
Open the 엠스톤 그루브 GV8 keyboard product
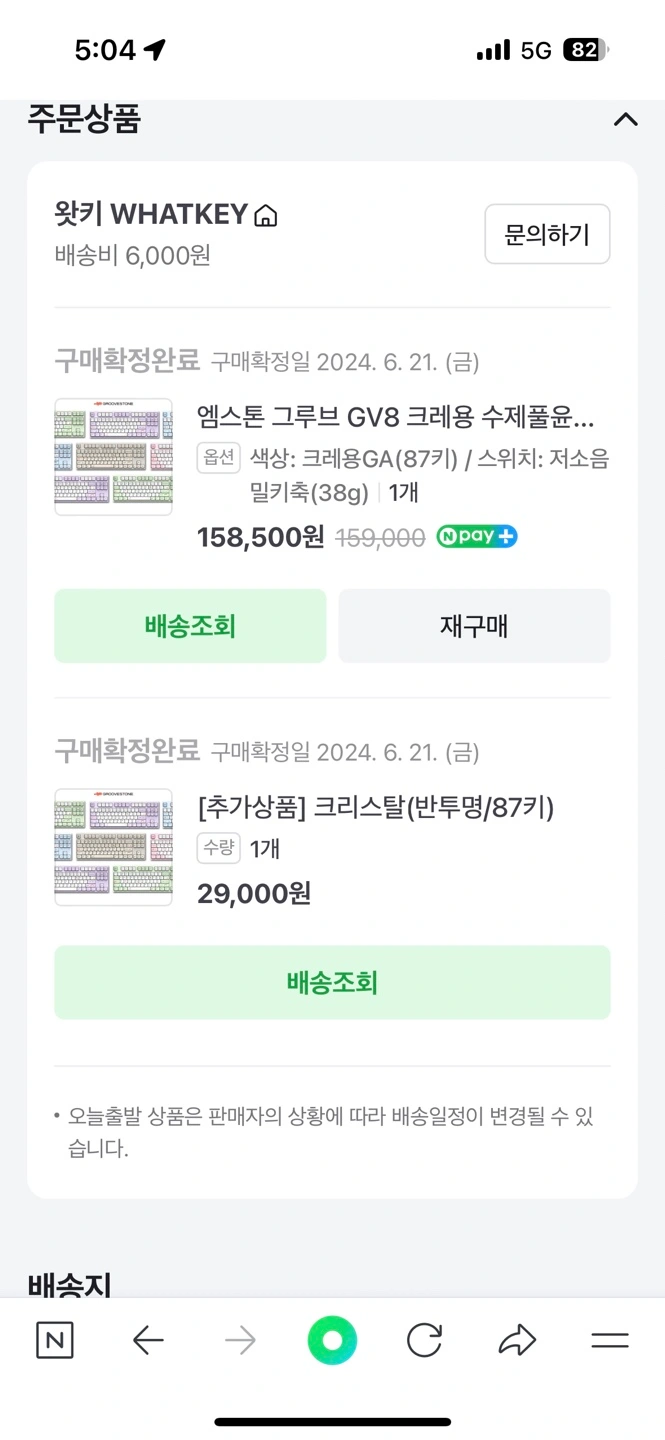coord(396,416)
